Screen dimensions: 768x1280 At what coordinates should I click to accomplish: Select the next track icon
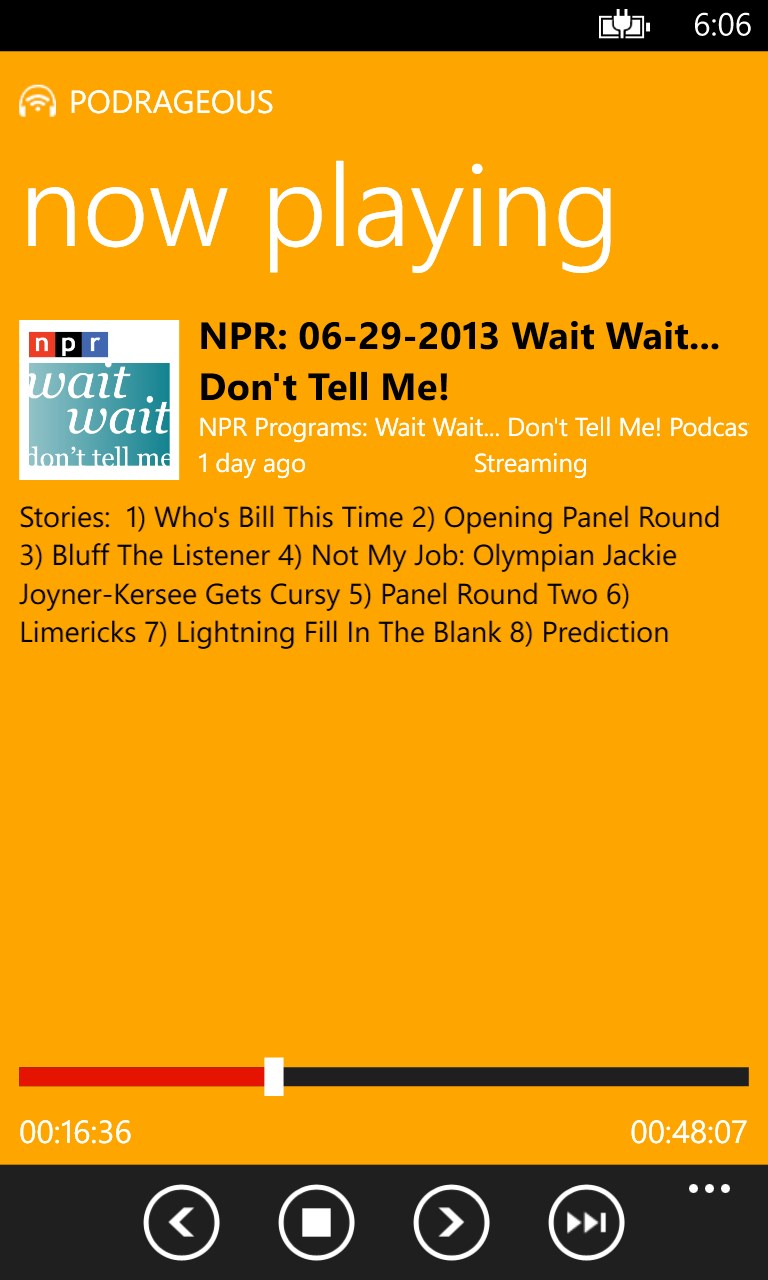(x=452, y=1222)
